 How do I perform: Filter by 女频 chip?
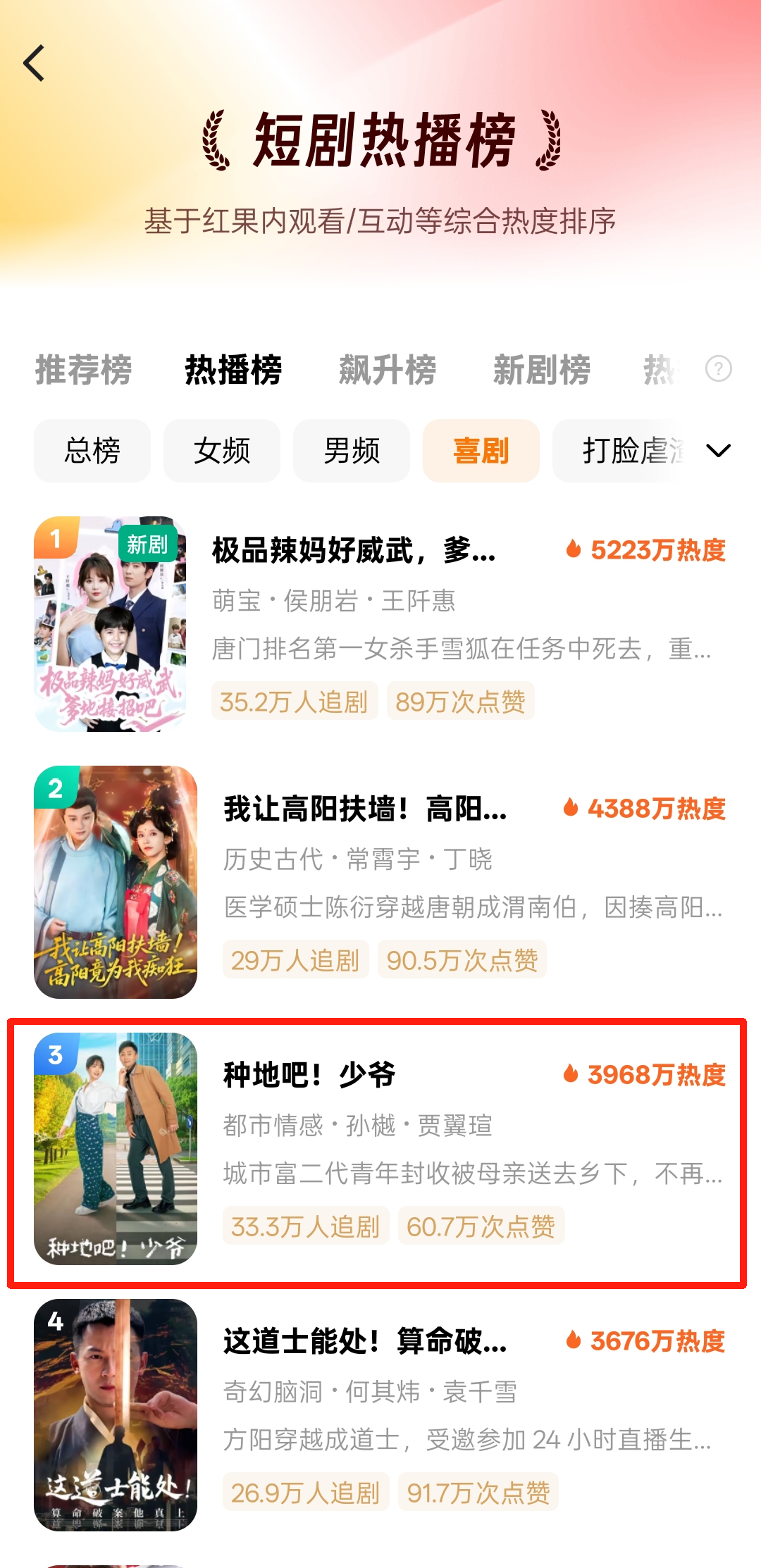[222, 451]
